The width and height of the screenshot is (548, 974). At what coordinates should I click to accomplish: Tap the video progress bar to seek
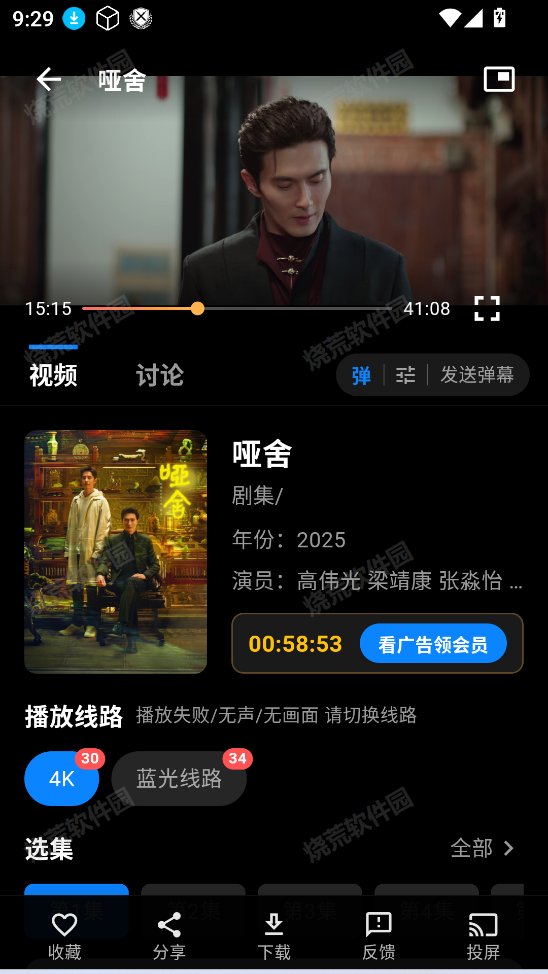tap(236, 308)
